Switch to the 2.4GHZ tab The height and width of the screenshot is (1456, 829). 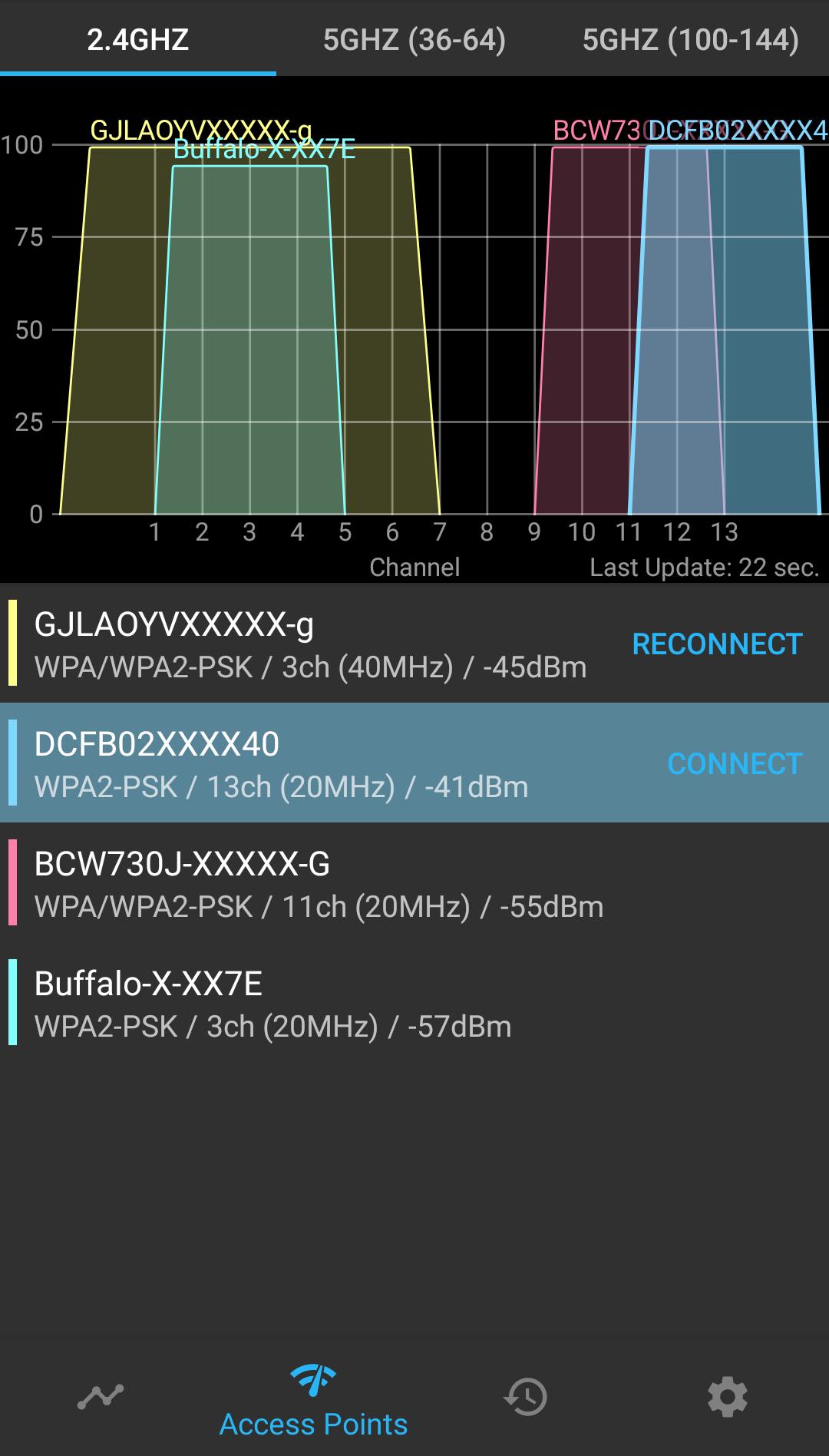pyautogui.click(x=138, y=39)
